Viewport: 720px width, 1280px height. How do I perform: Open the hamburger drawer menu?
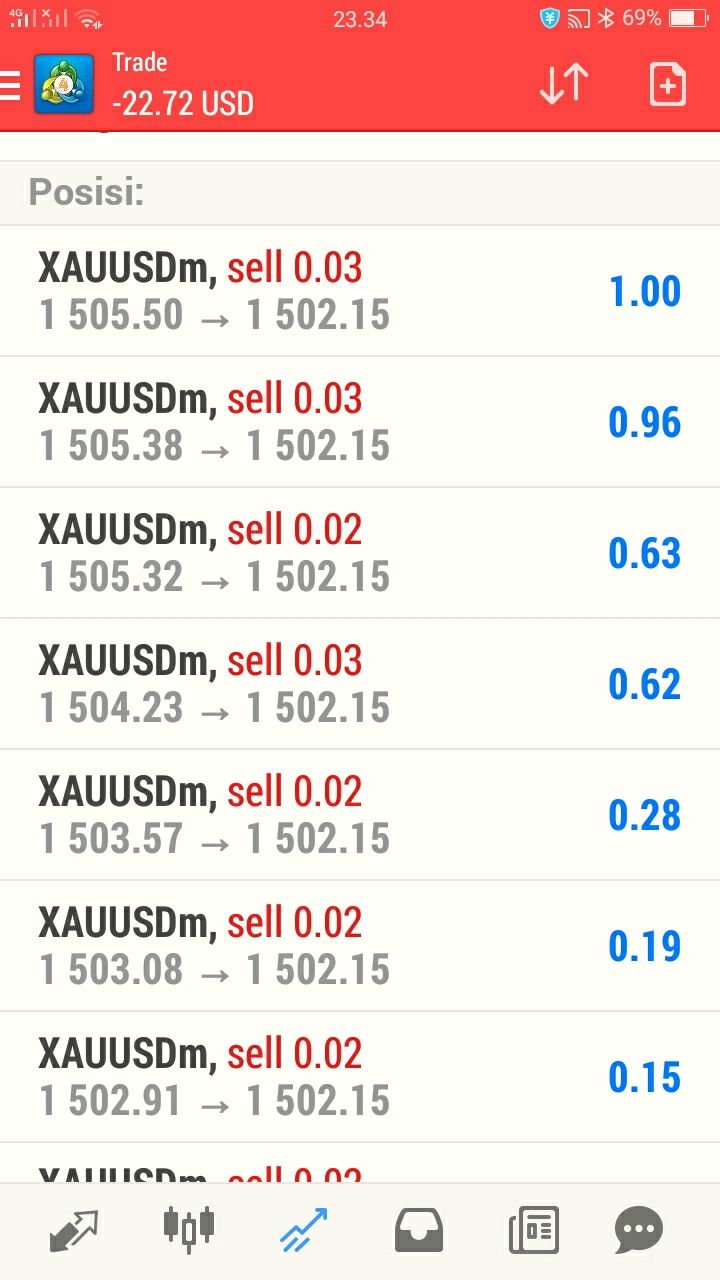(10, 85)
